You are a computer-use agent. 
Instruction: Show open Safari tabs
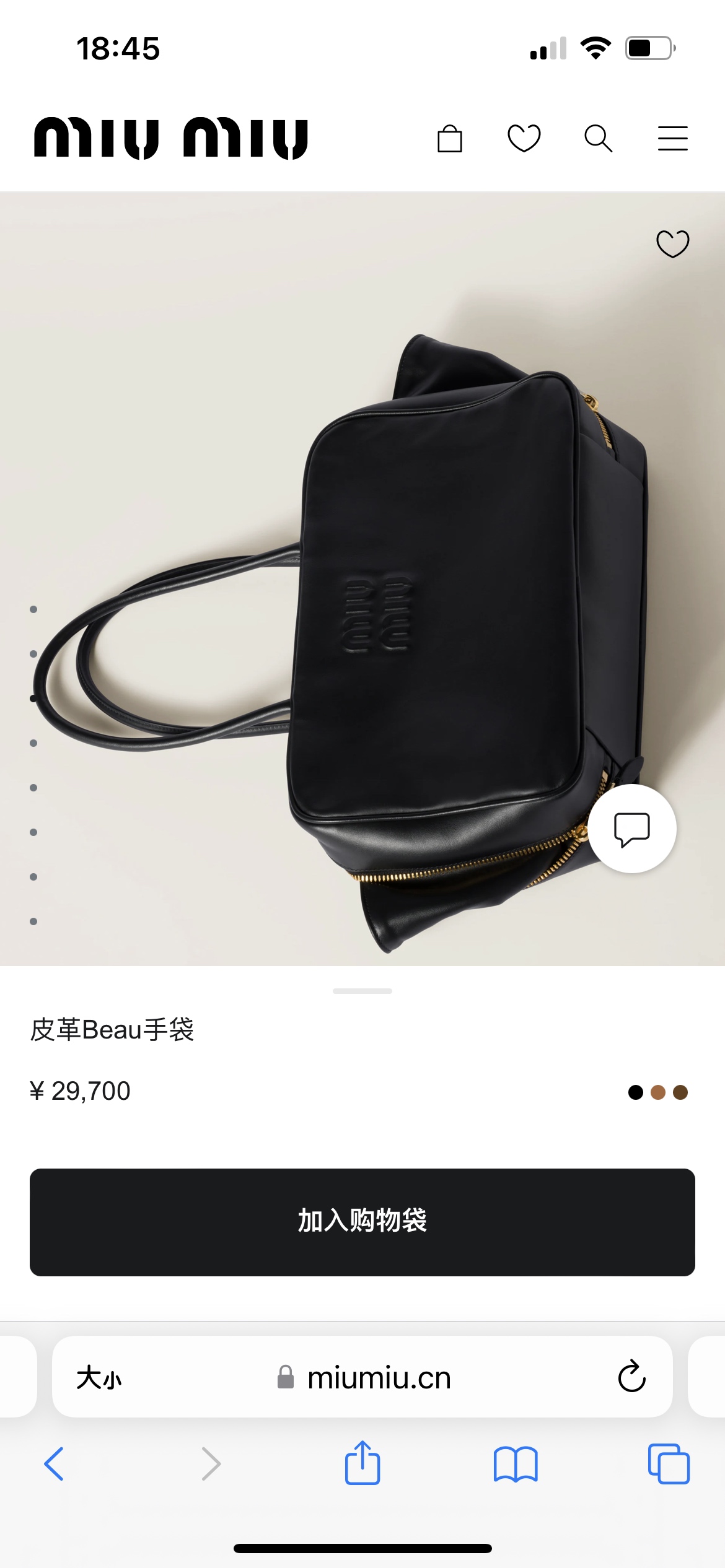669,1464
